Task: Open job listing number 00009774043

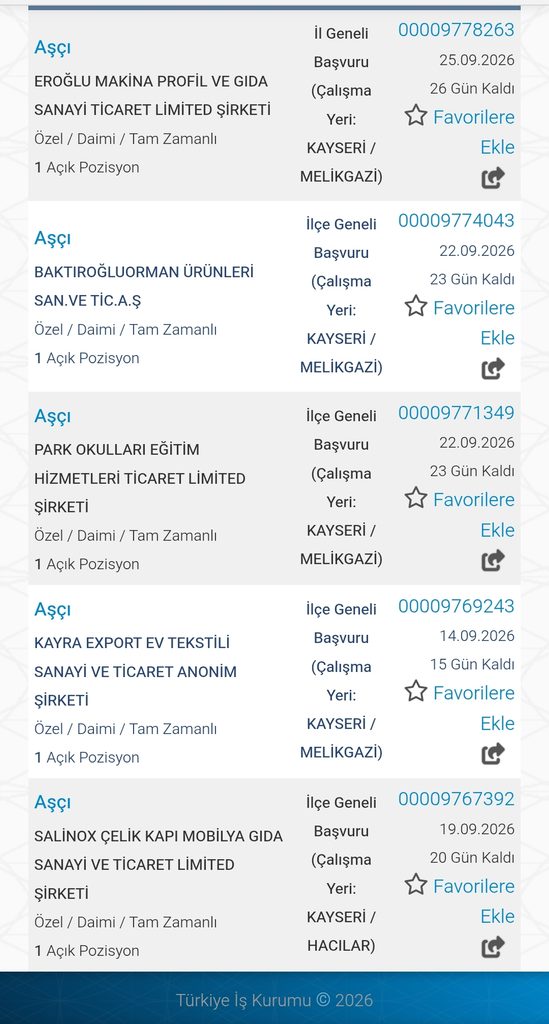Action: pyautogui.click(x=456, y=221)
